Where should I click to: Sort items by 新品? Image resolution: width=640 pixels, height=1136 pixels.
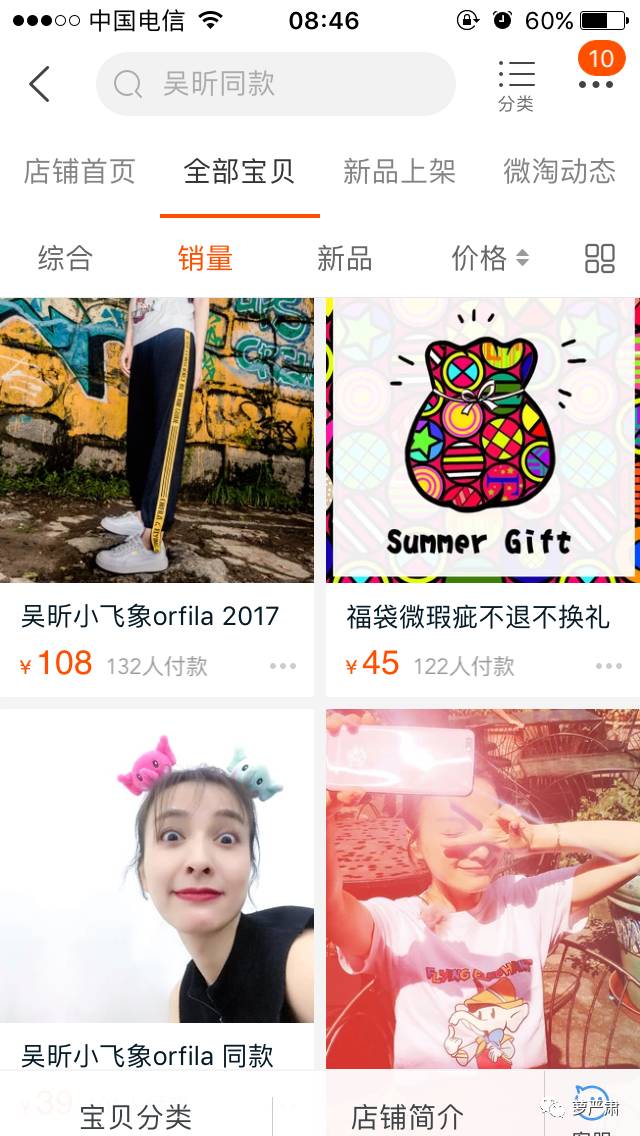pos(345,258)
